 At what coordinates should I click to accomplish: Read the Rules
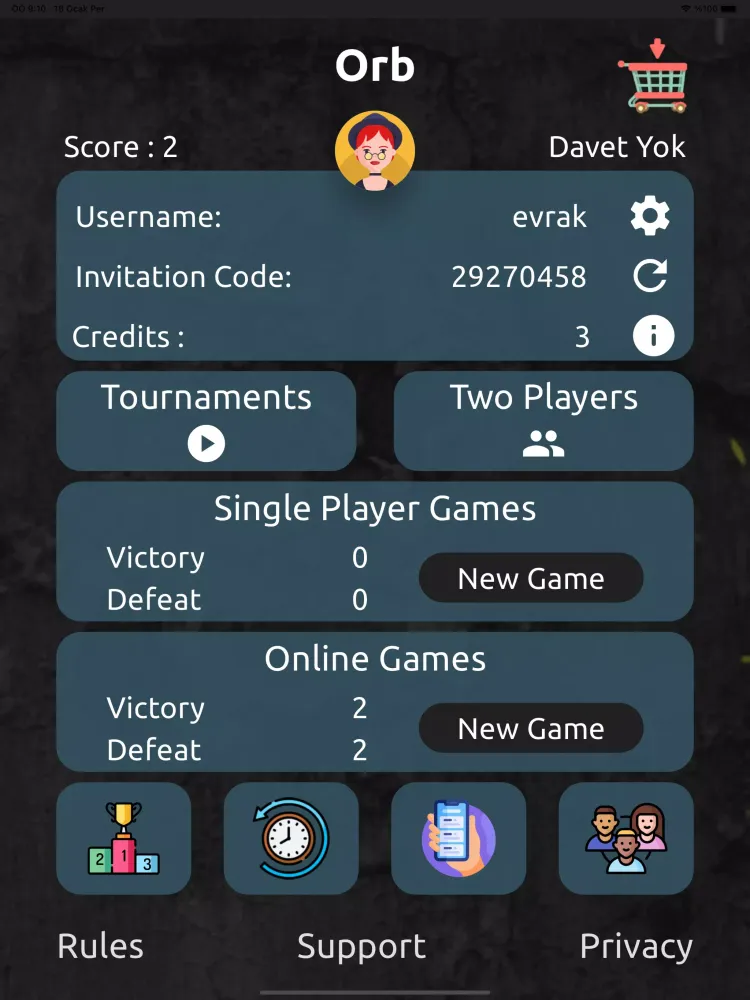coord(100,946)
